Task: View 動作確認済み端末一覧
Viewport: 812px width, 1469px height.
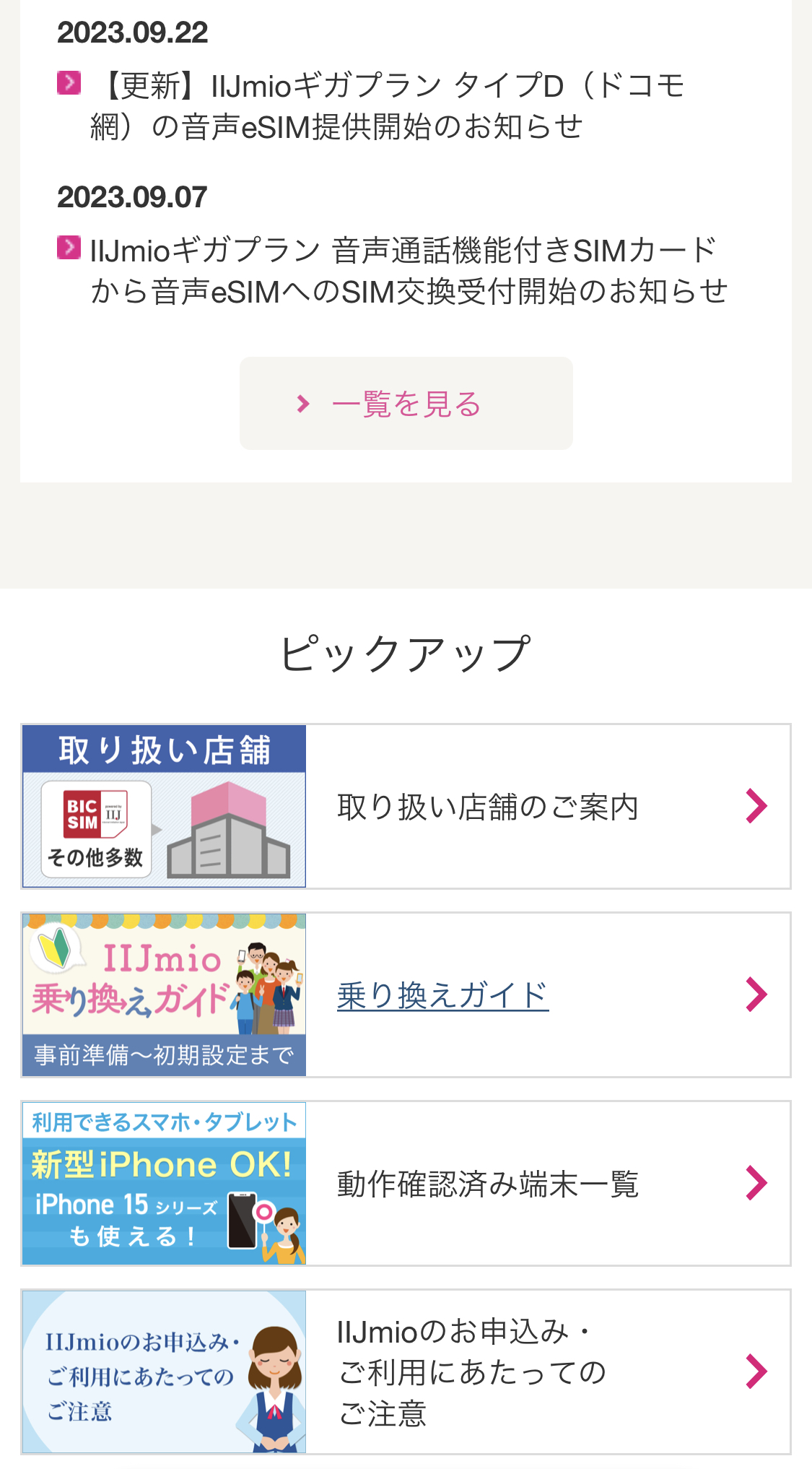Action: [488, 1184]
